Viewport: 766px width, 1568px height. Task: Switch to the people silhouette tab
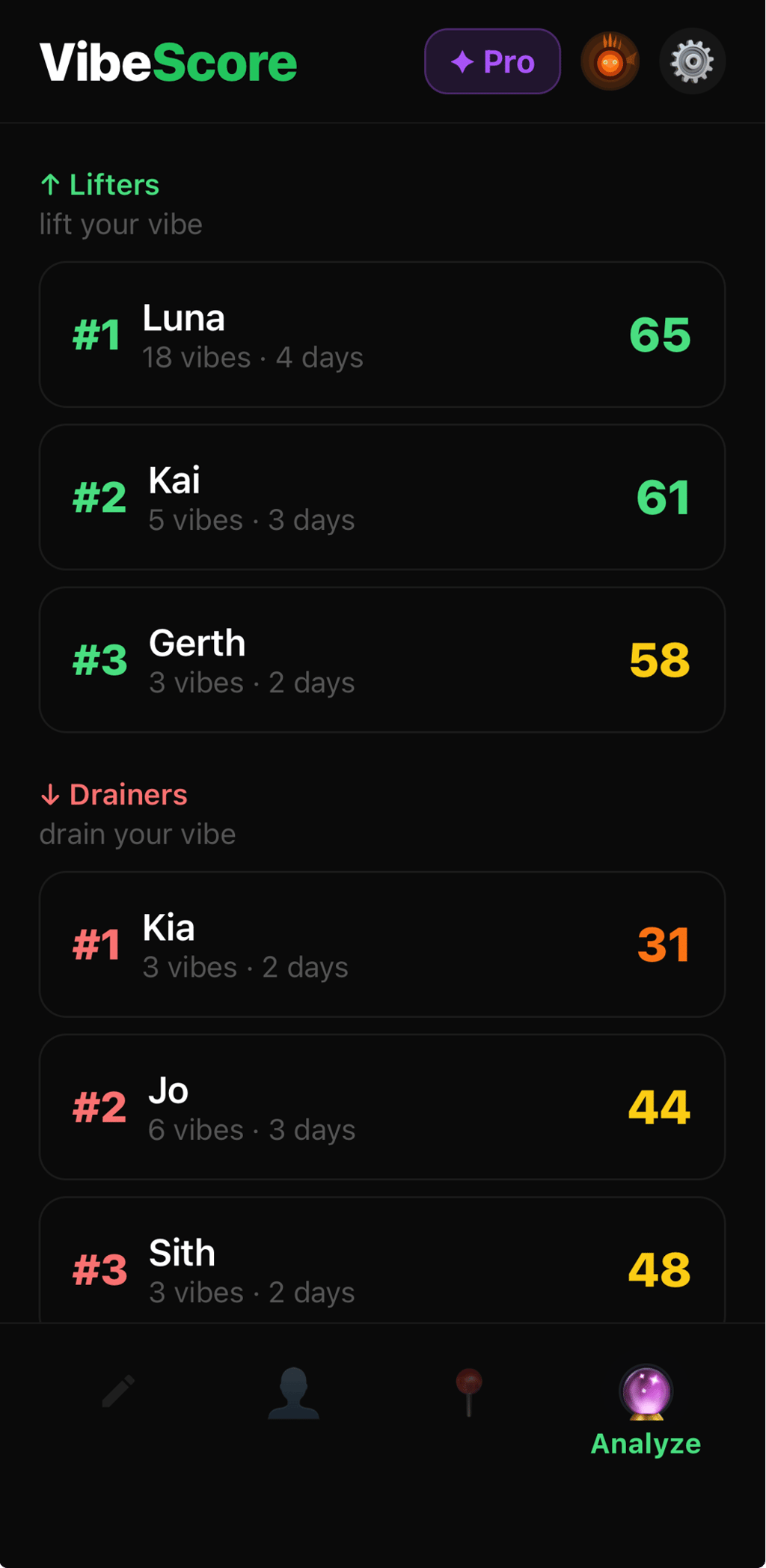pyautogui.click(x=294, y=1394)
